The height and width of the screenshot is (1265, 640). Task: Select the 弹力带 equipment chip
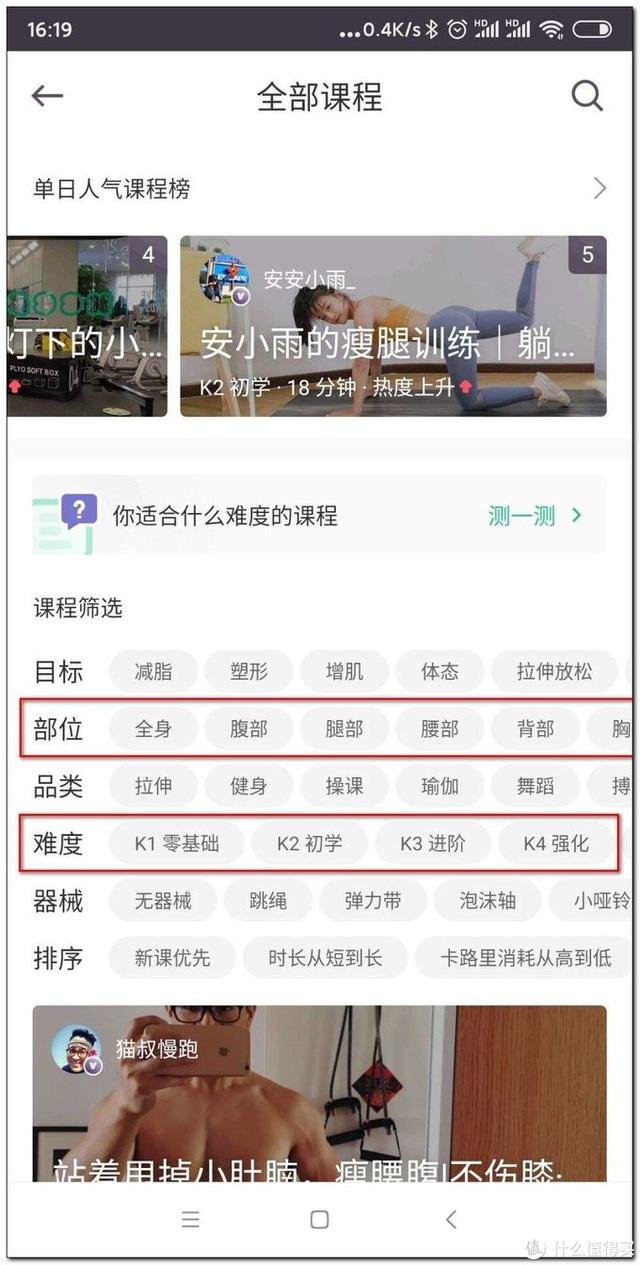coord(372,901)
